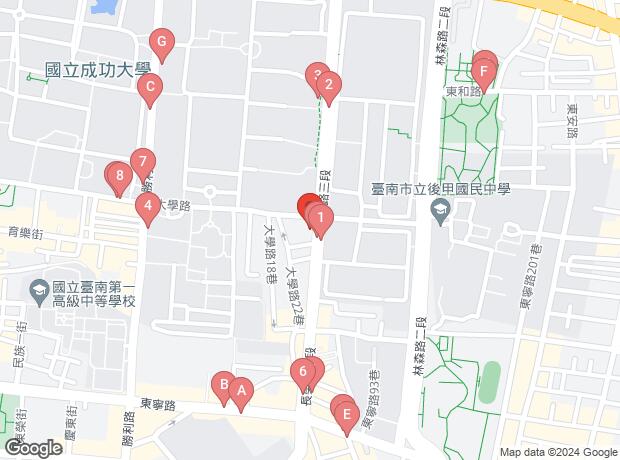The width and height of the screenshot is (620, 460).
Task: Open the pin labeled 2
Action: [x=328, y=85]
